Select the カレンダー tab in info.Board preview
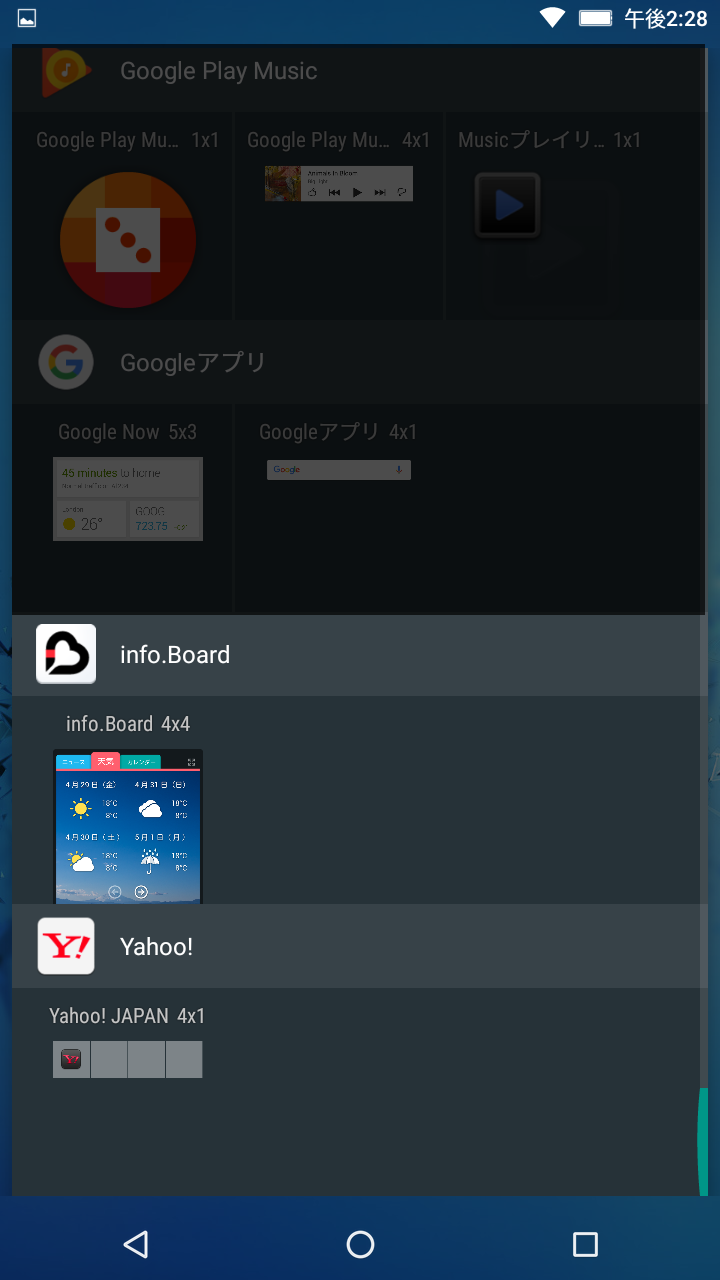The width and height of the screenshot is (720, 1280). [x=141, y=762]
